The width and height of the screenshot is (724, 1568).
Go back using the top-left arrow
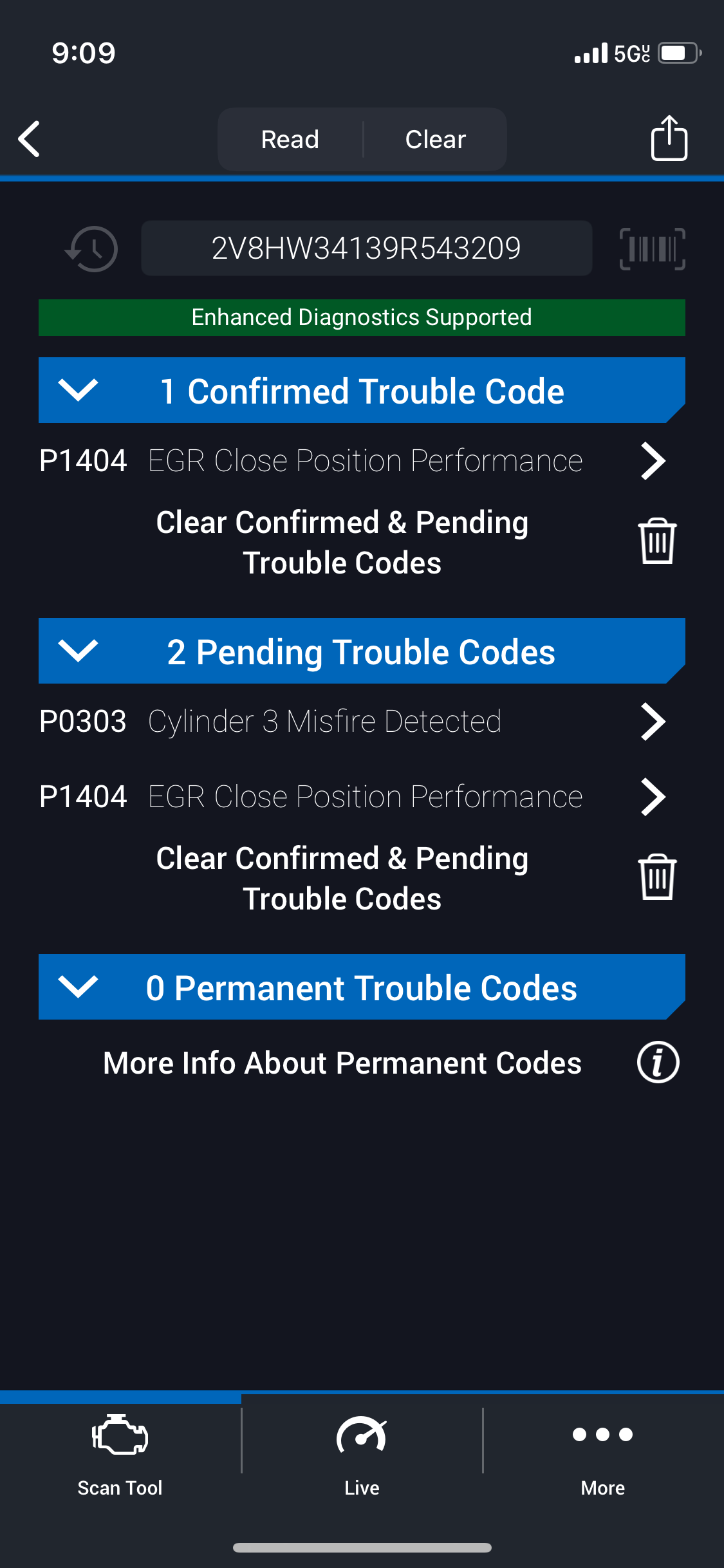click(29, 138)
